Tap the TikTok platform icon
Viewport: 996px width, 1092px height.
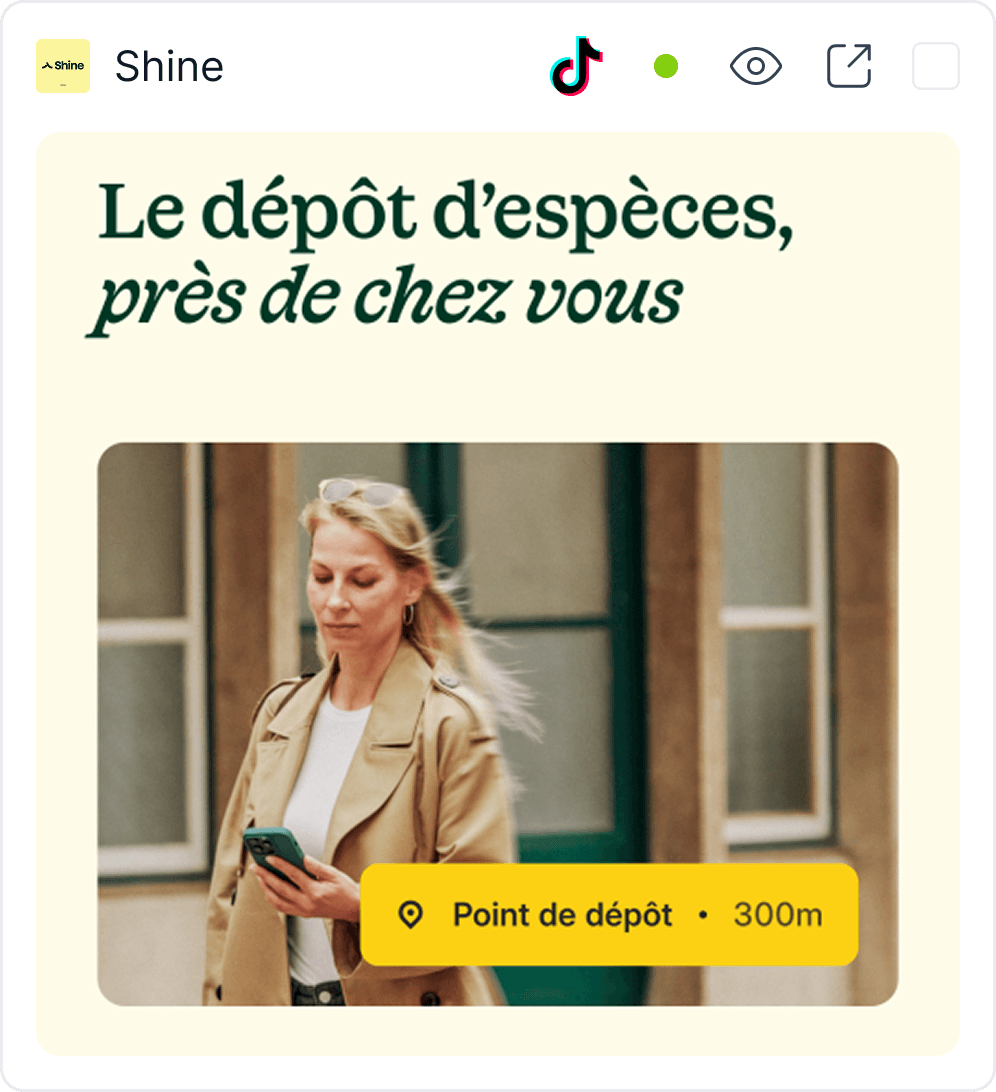576,66
